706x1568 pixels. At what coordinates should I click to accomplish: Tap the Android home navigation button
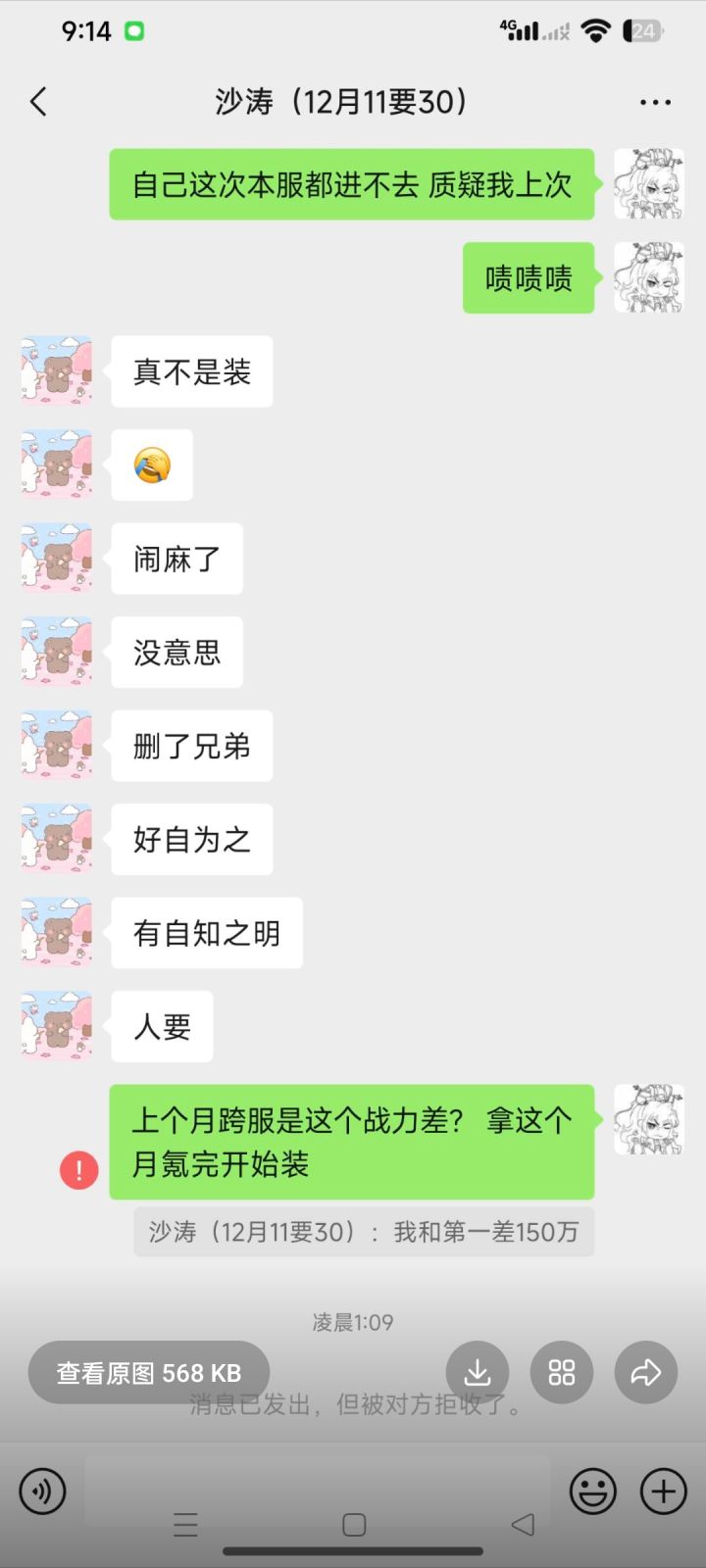(353, 1525)
